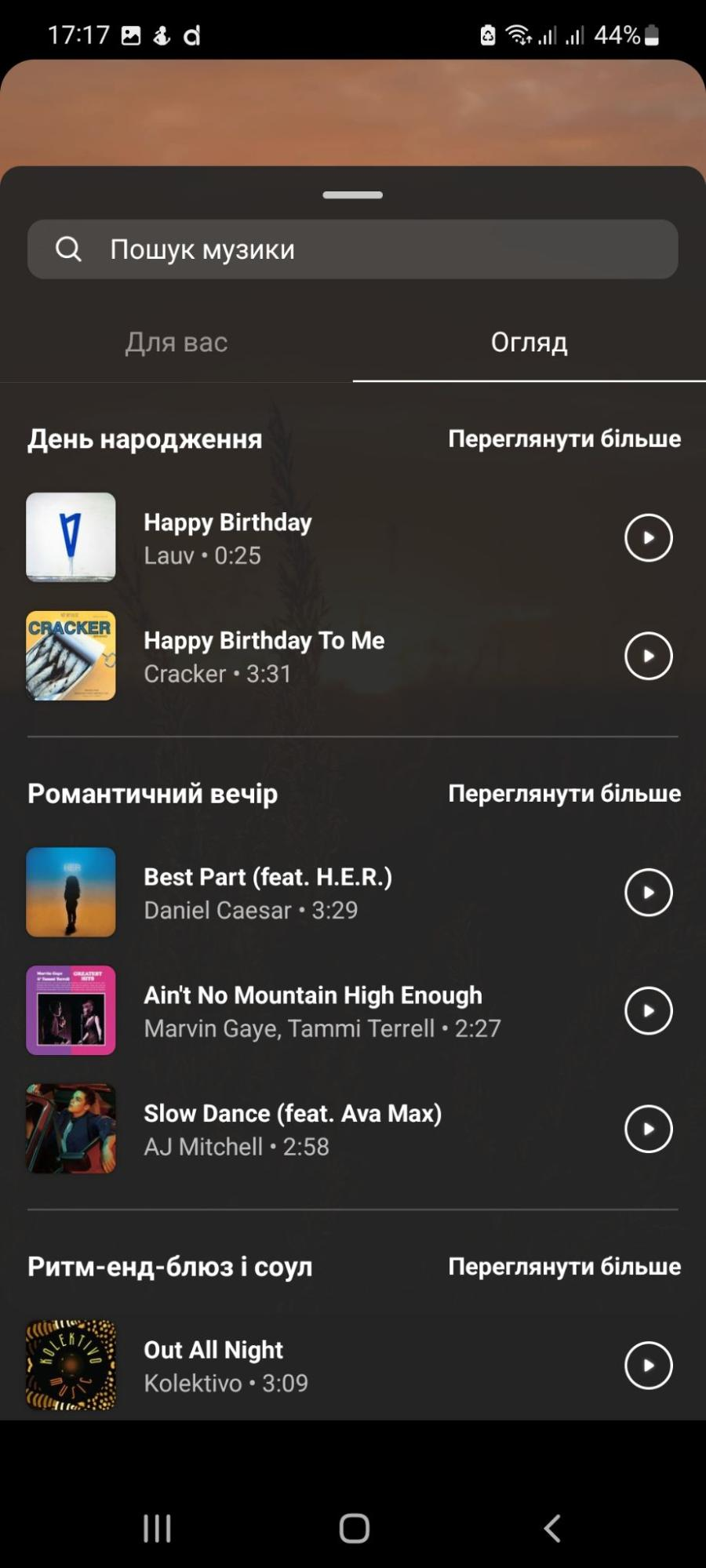Play the Happy Birthday track by Lauv
706x1568 pixels.
coord(648,537)
